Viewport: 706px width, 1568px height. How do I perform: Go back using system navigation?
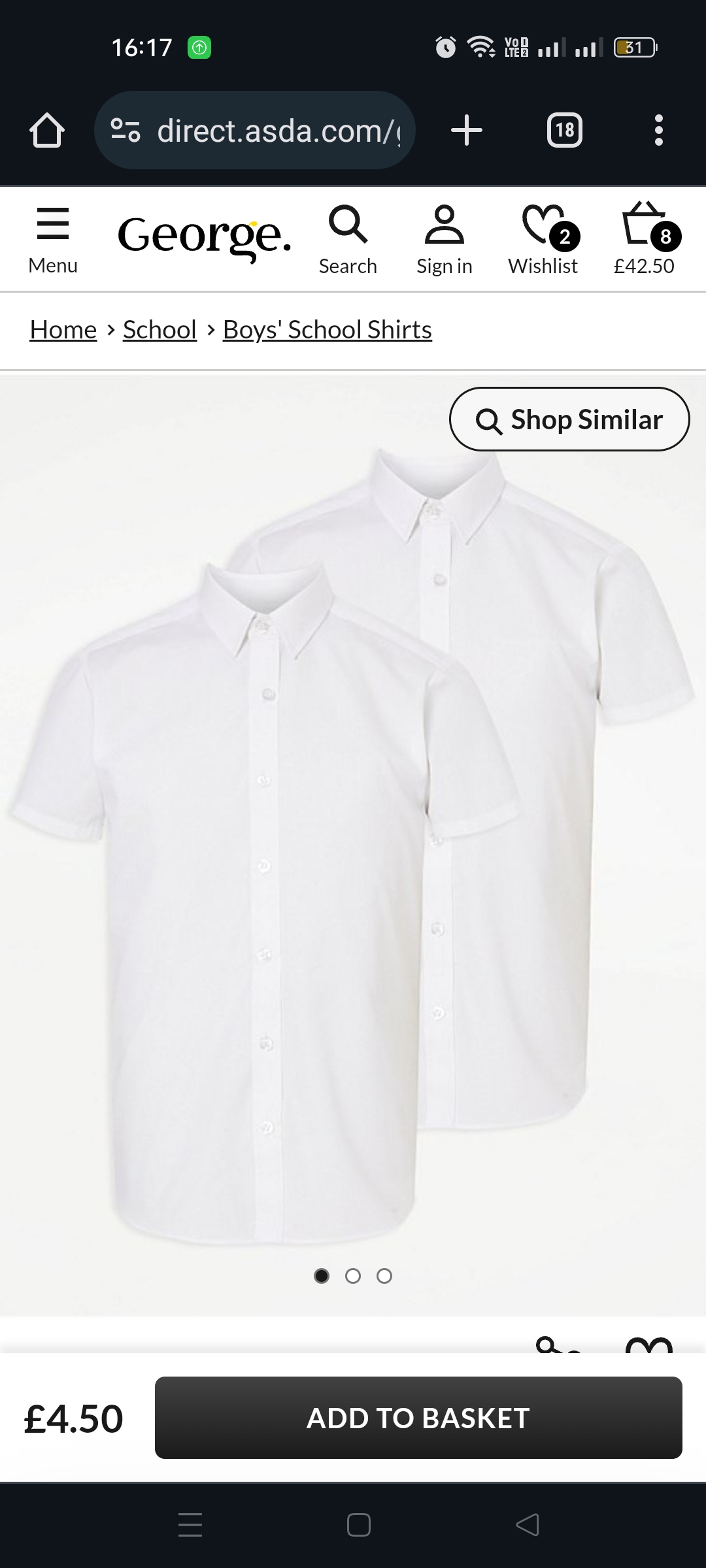[527, 1525]
